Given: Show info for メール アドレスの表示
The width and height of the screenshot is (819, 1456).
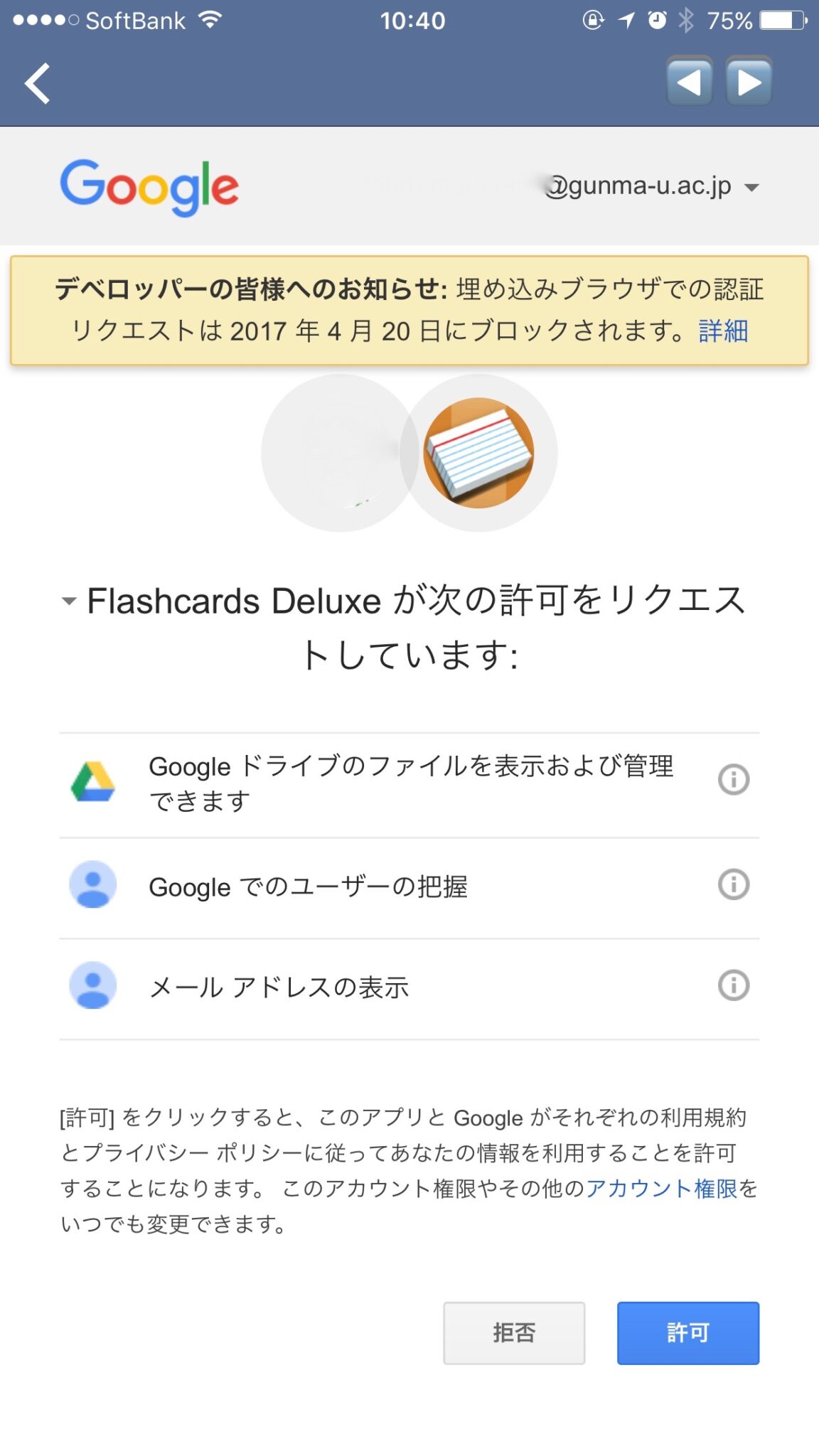Looking at the screenshot, I should (733, 986).
